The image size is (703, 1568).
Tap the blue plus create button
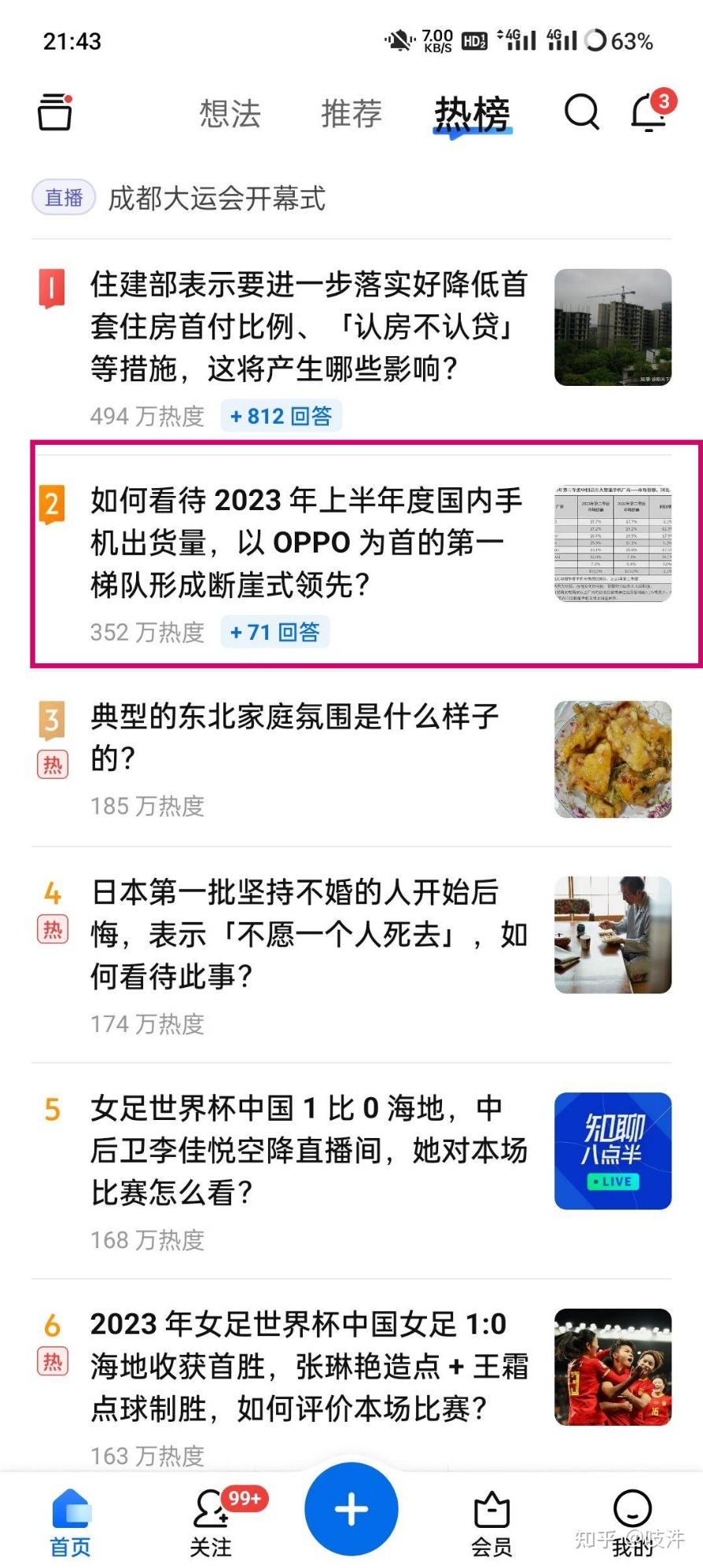(351, 1509)
